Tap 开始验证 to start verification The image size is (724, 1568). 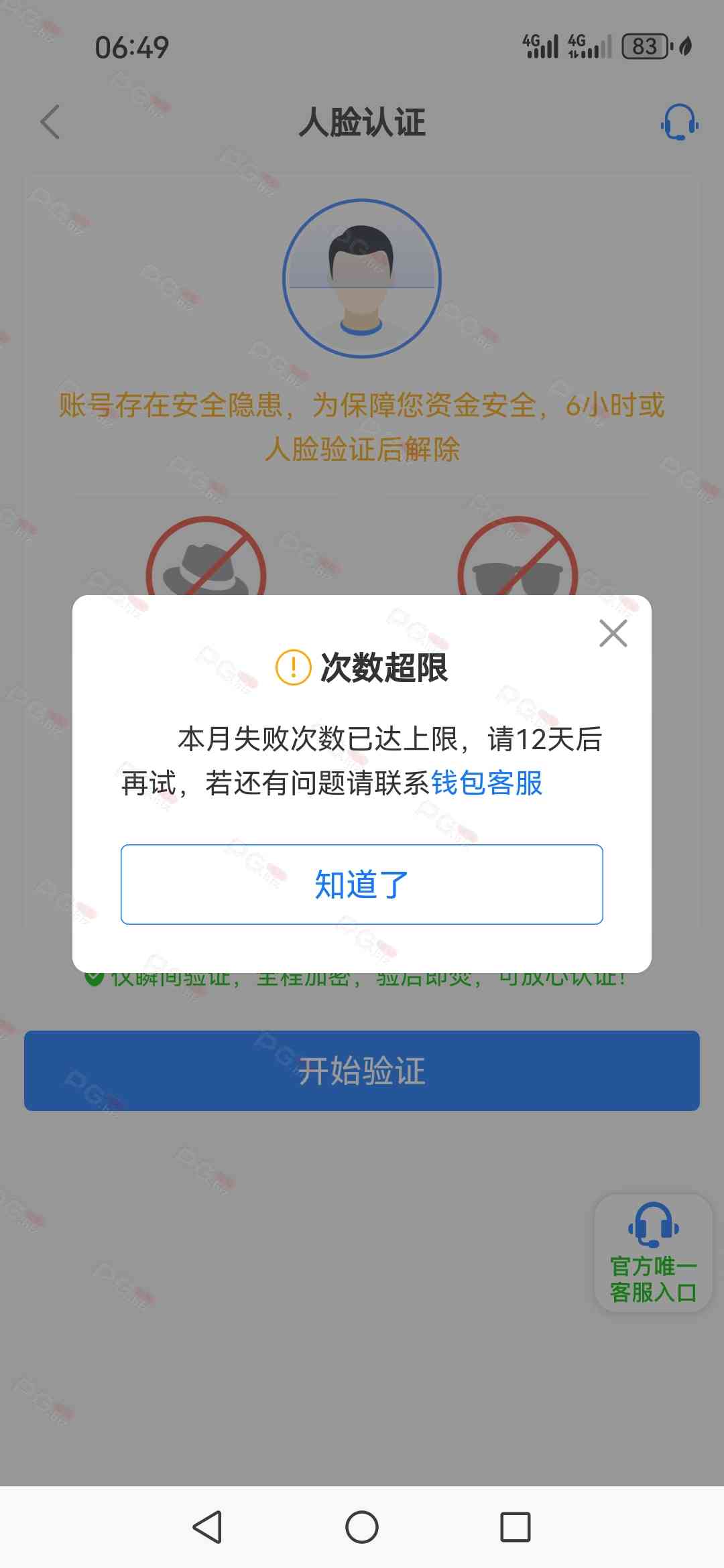pos(362,1071)
